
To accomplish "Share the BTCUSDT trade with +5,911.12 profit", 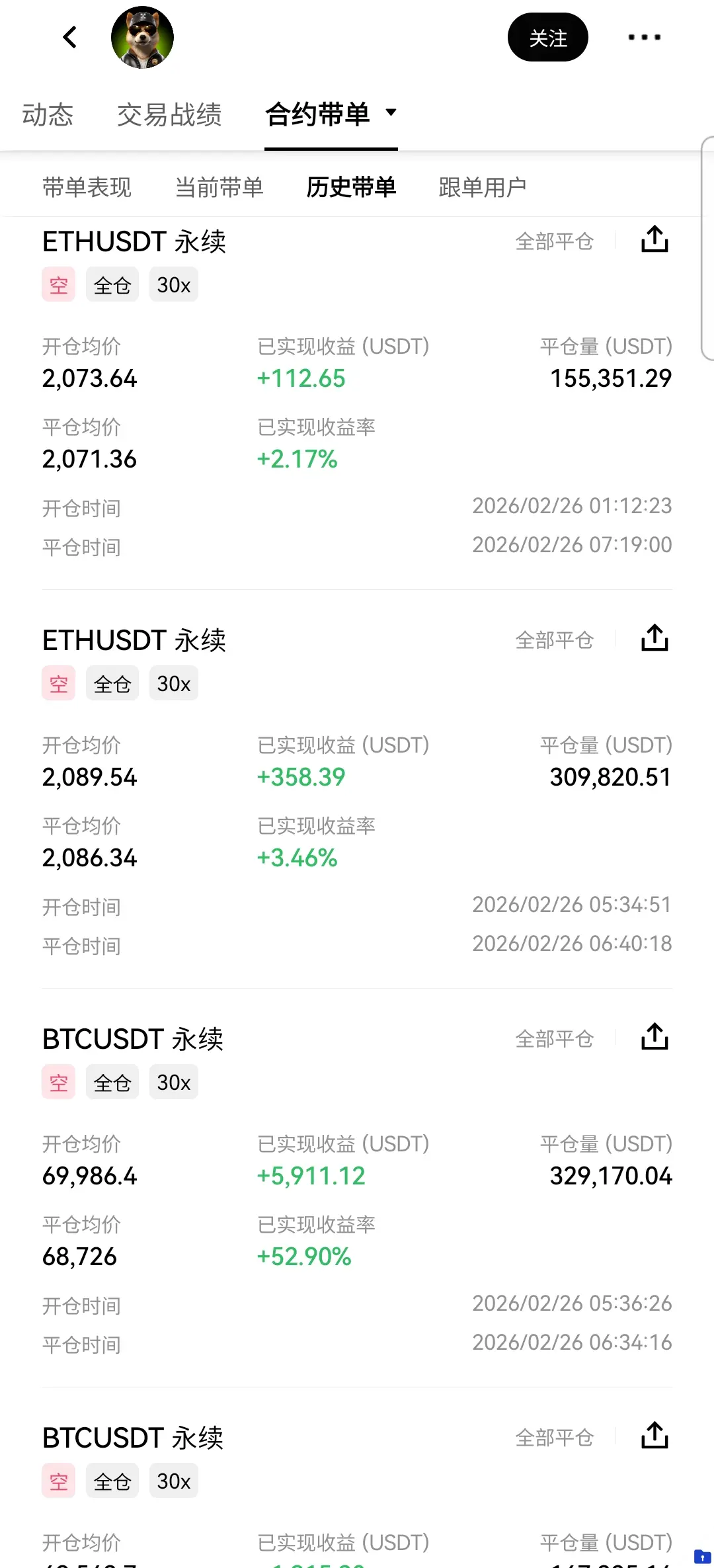I will pyautogui.click(x=654, y=1037).
